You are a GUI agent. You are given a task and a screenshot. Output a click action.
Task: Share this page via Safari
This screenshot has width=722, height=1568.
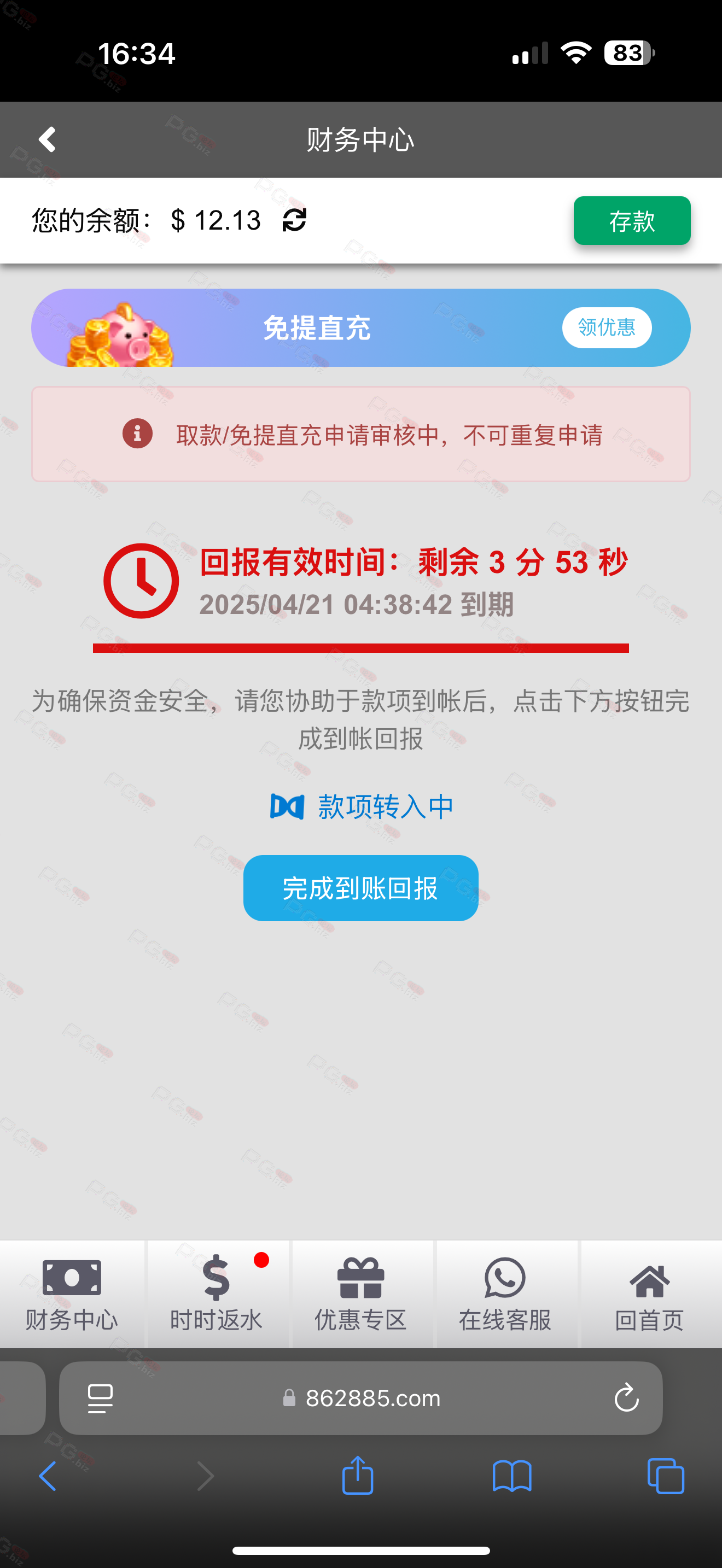357,1476
